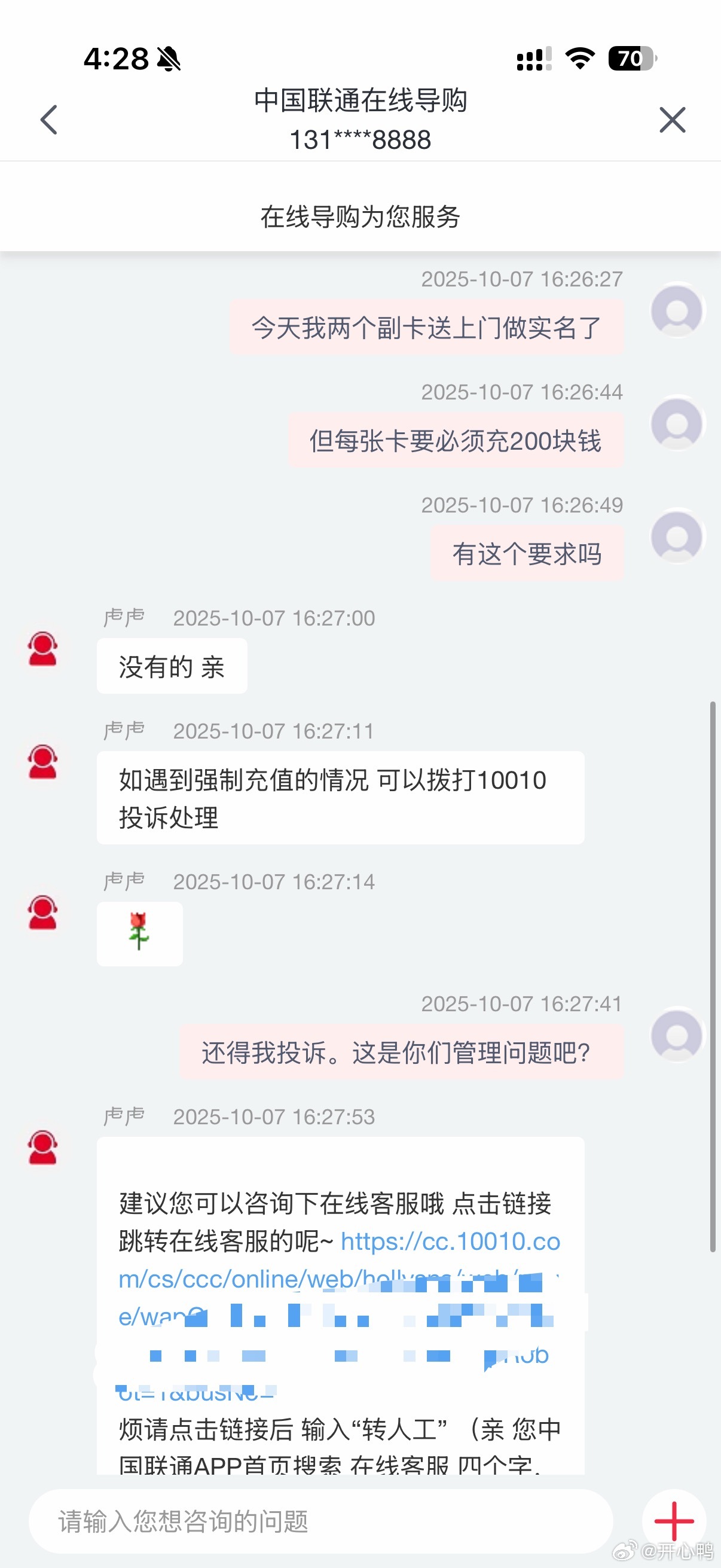The width and height of the screenshot is (721, 1568).
Task: Open the red plus attachment menu
Action: pyautogui.click(x=674, y=1520)
